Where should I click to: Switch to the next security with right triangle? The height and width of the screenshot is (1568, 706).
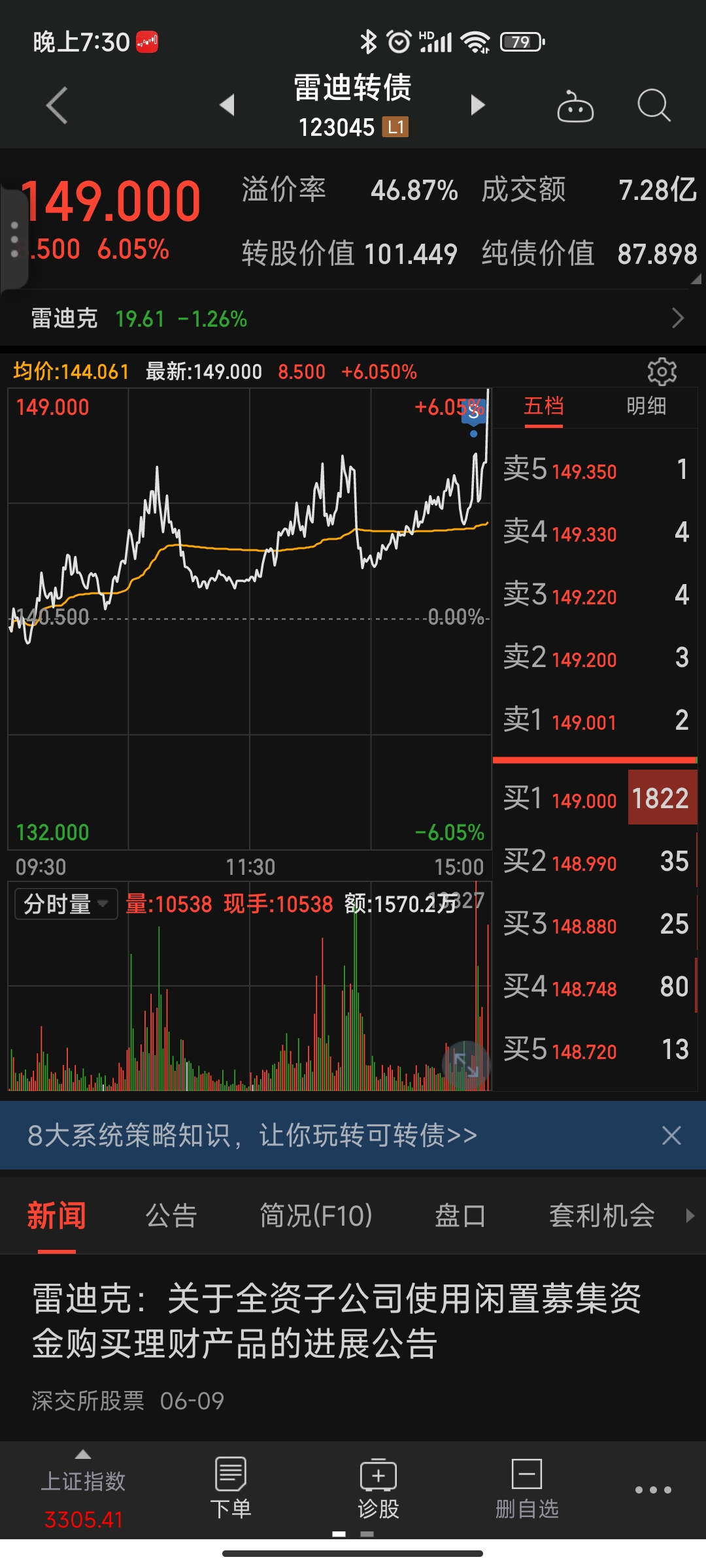tap(478, 105)
